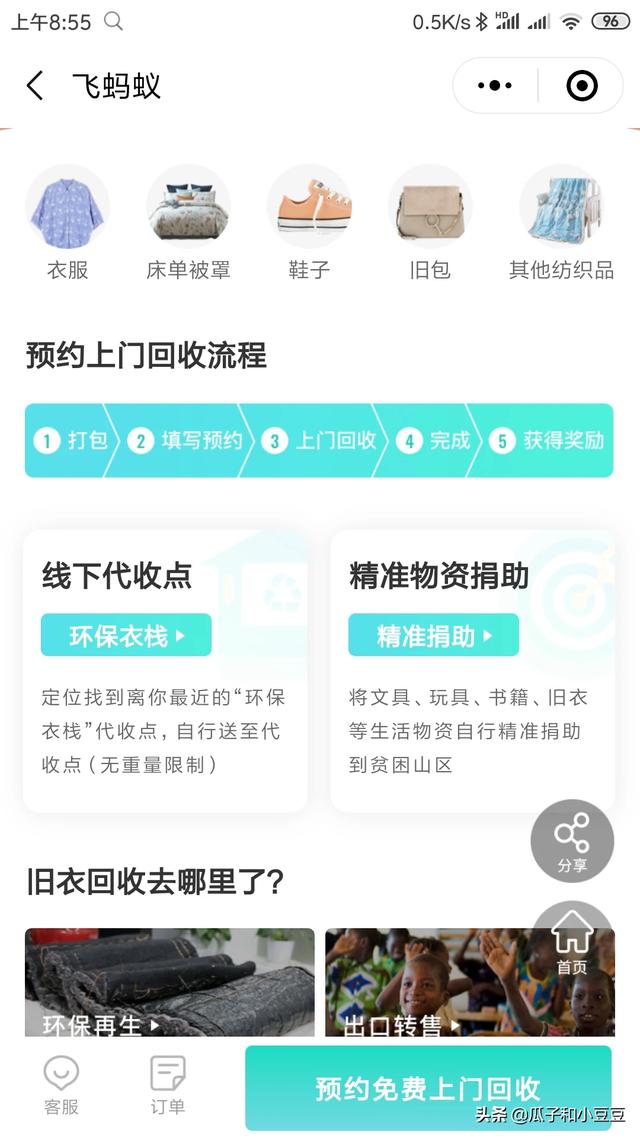Select 其他纺织品 category
Screen dimensions: 640x1138
tap(561, 222)
